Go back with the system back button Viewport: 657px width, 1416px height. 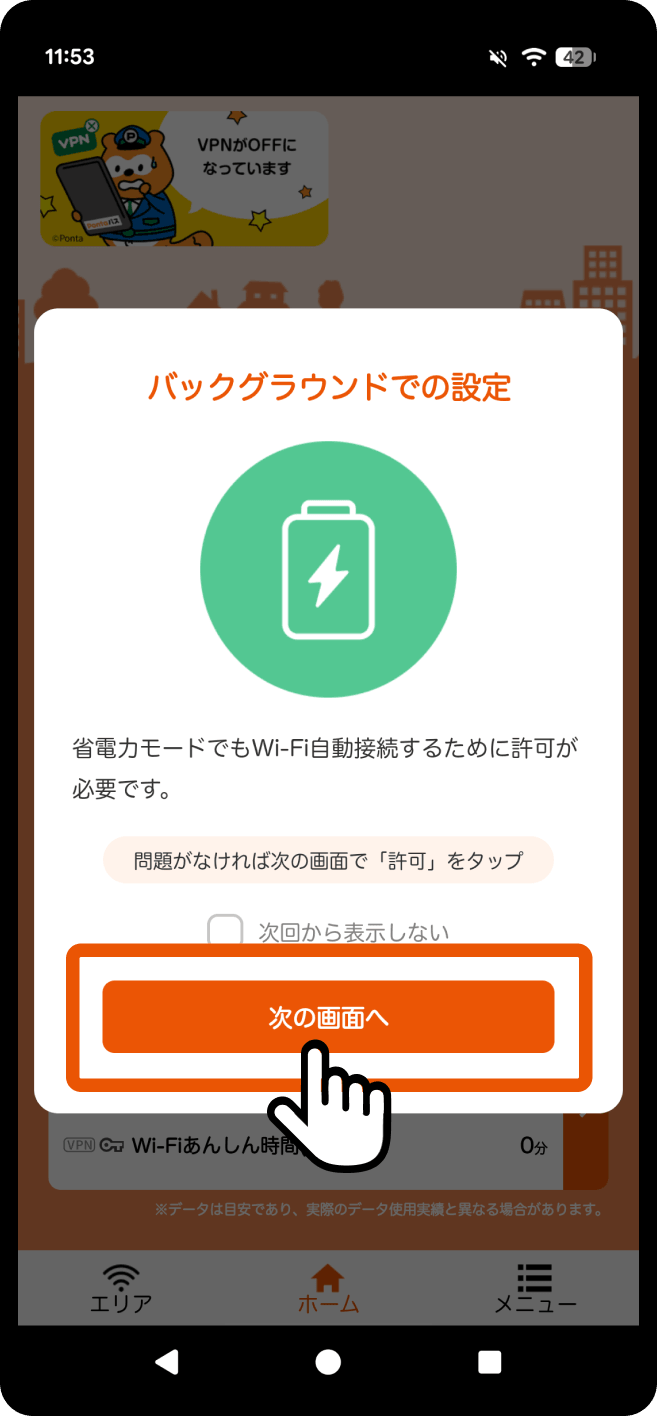pyautogui.click(x=167, y=1361)
